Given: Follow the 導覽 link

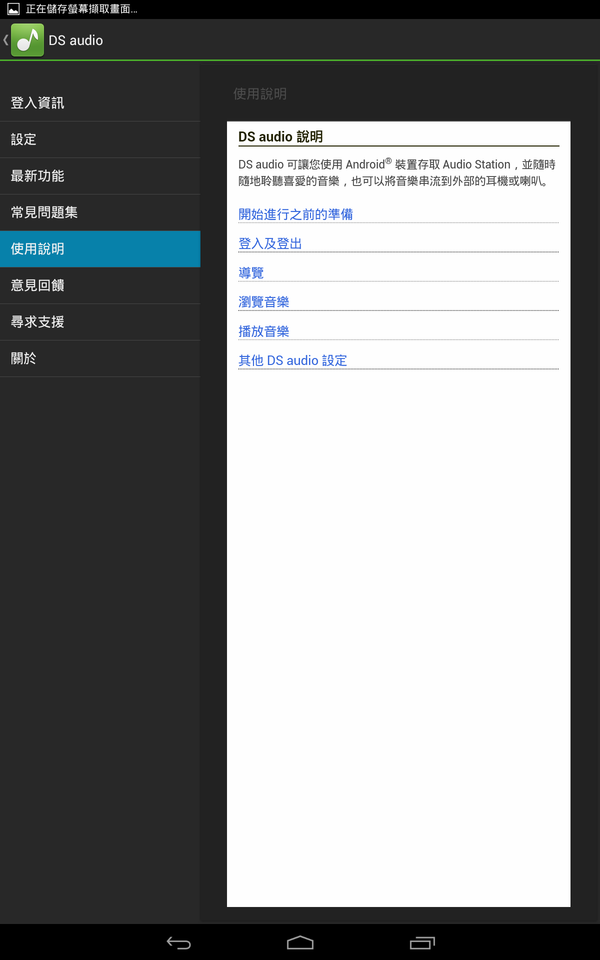Looking at the screenshot, I should [251, 272].
